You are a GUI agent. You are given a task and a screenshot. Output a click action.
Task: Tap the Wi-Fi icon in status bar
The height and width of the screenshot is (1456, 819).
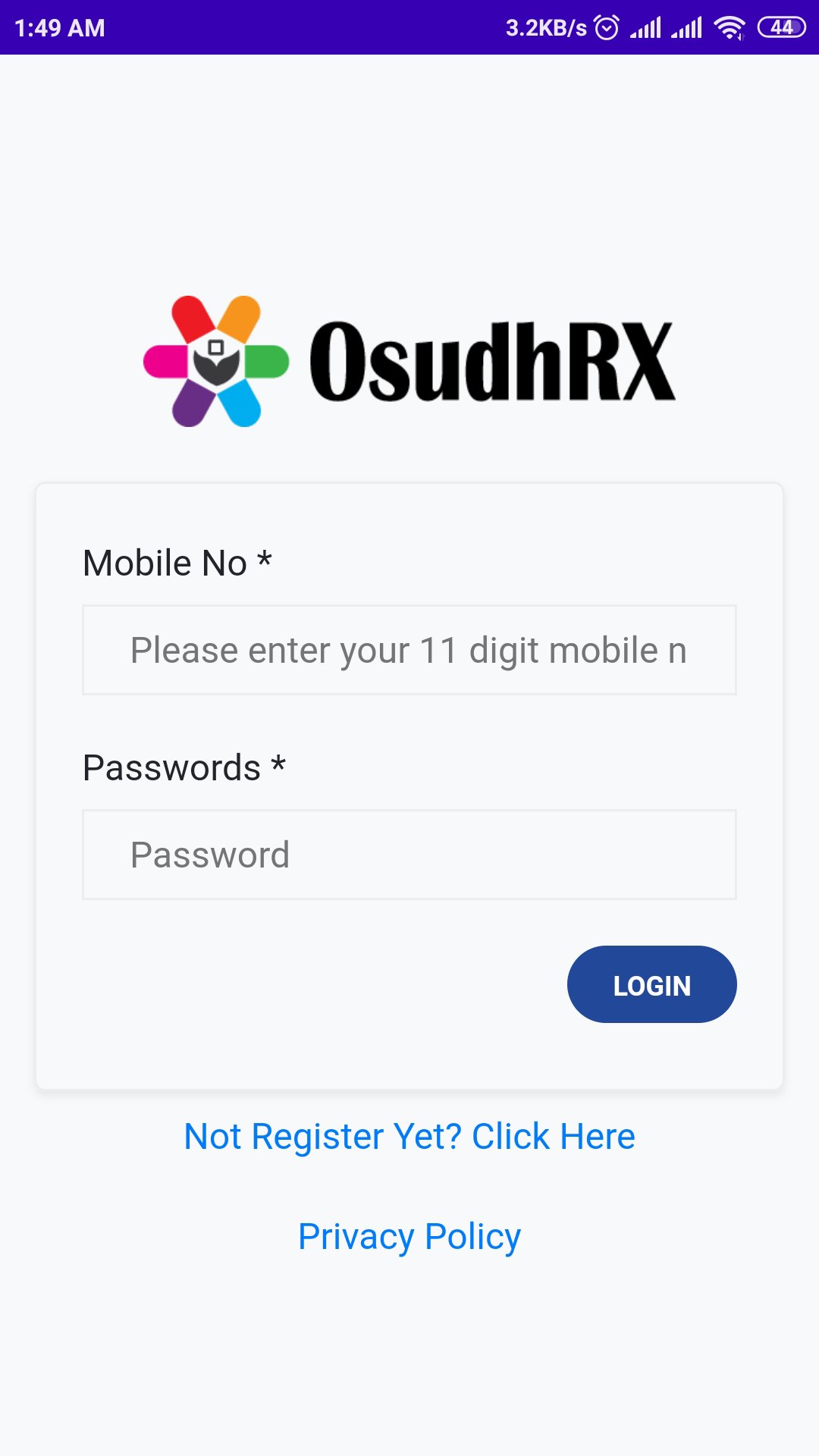(728, 27)
